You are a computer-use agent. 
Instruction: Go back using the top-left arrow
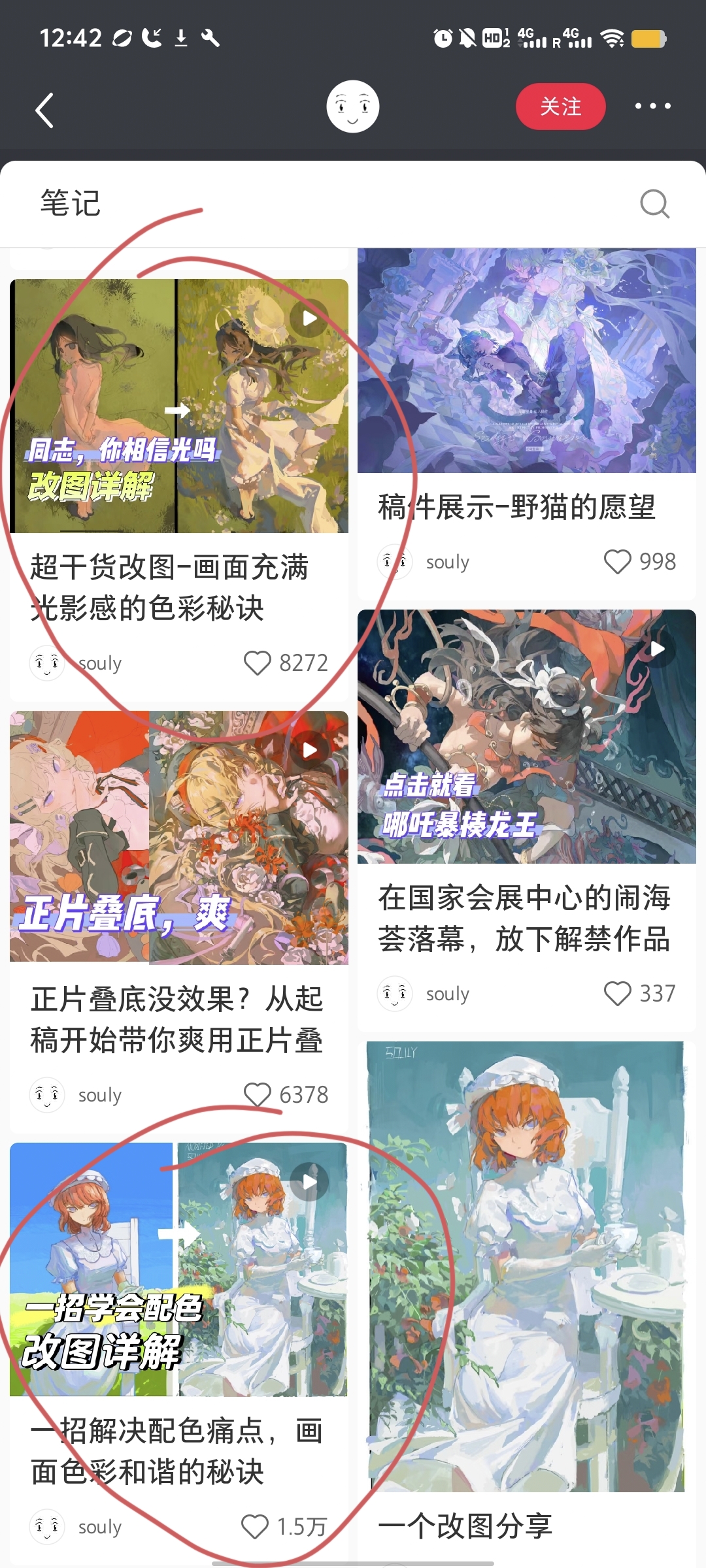44,110
